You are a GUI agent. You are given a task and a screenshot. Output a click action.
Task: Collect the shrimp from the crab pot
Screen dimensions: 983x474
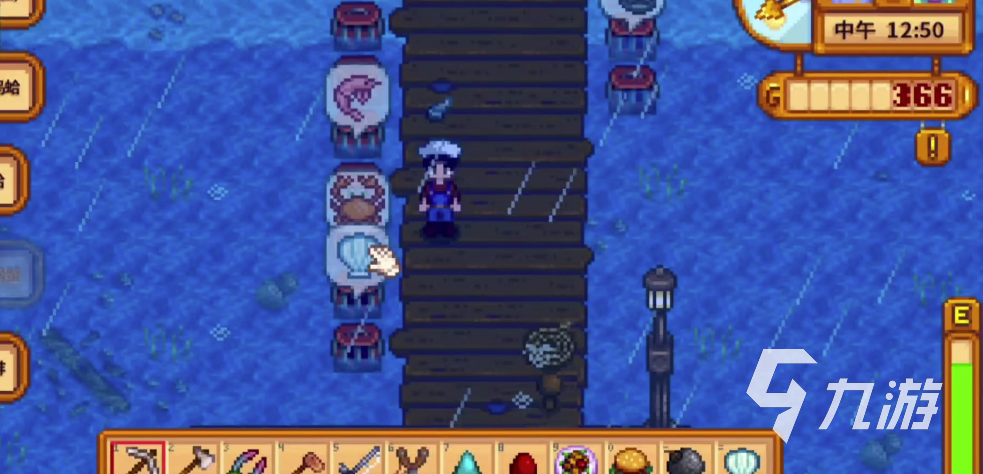(x=355, y=96)
